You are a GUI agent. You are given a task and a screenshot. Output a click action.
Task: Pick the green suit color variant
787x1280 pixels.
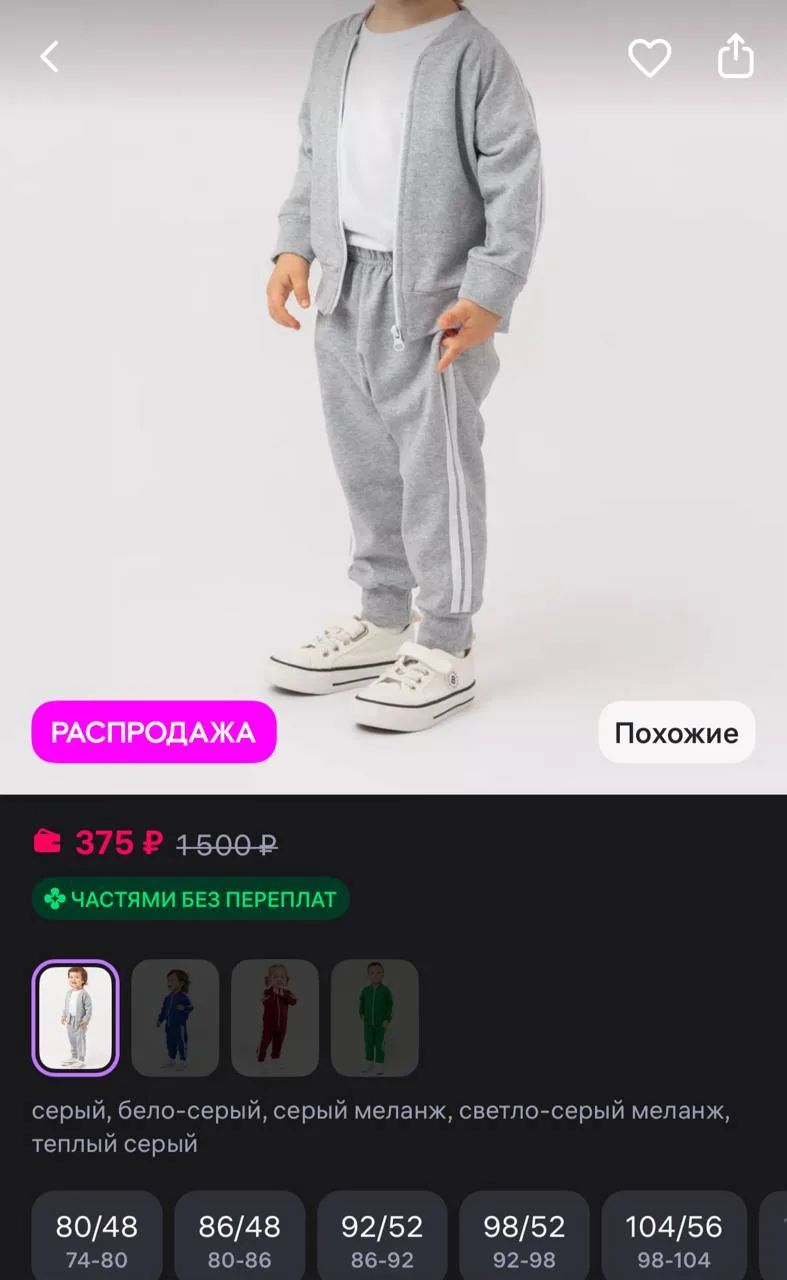pos(375,1018)
